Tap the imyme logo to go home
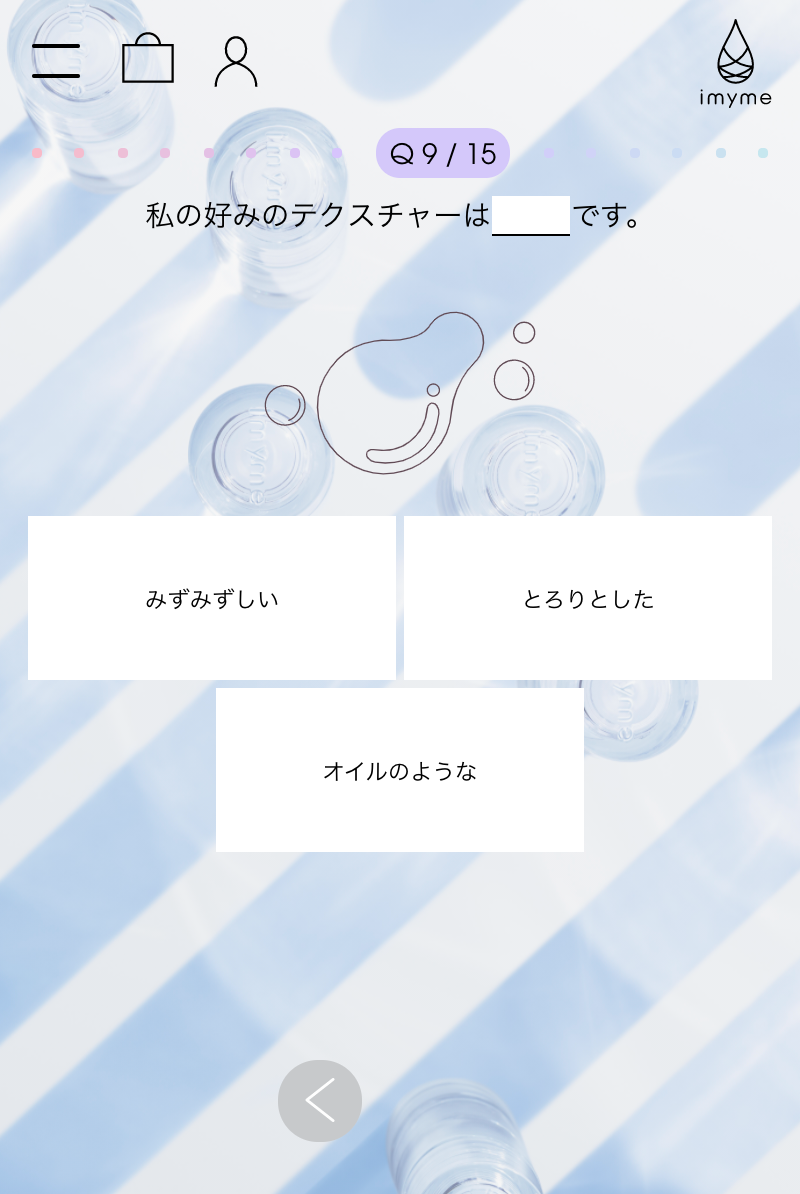 [735, 63]
